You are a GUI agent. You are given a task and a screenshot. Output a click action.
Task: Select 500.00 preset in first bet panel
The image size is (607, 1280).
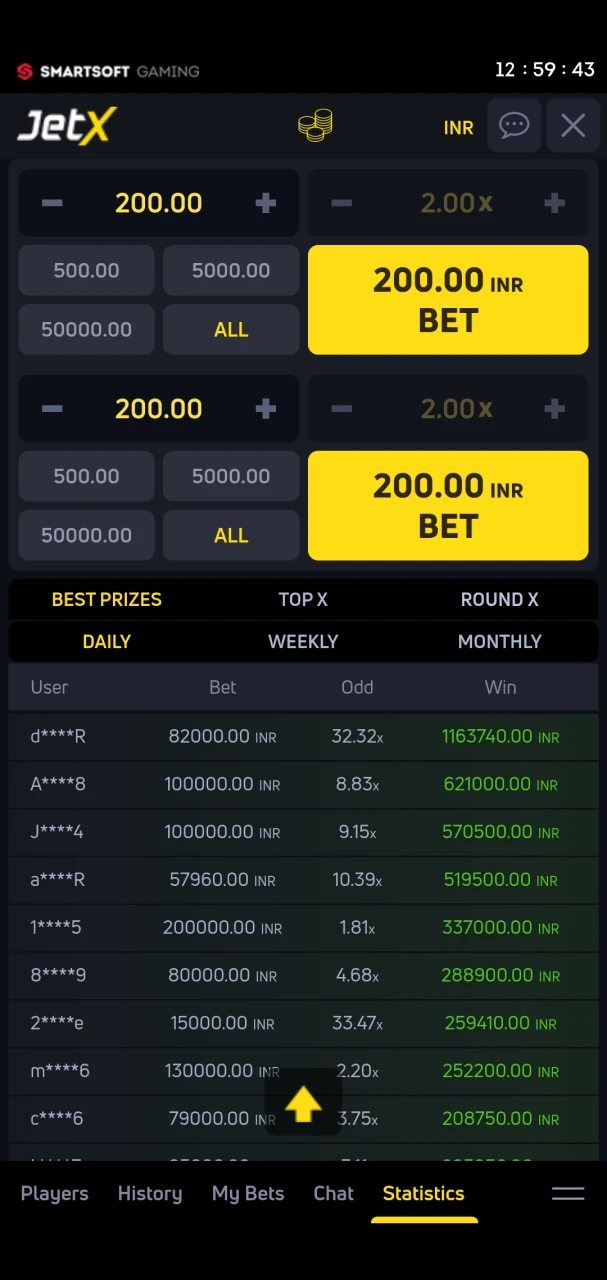point(87,270)
